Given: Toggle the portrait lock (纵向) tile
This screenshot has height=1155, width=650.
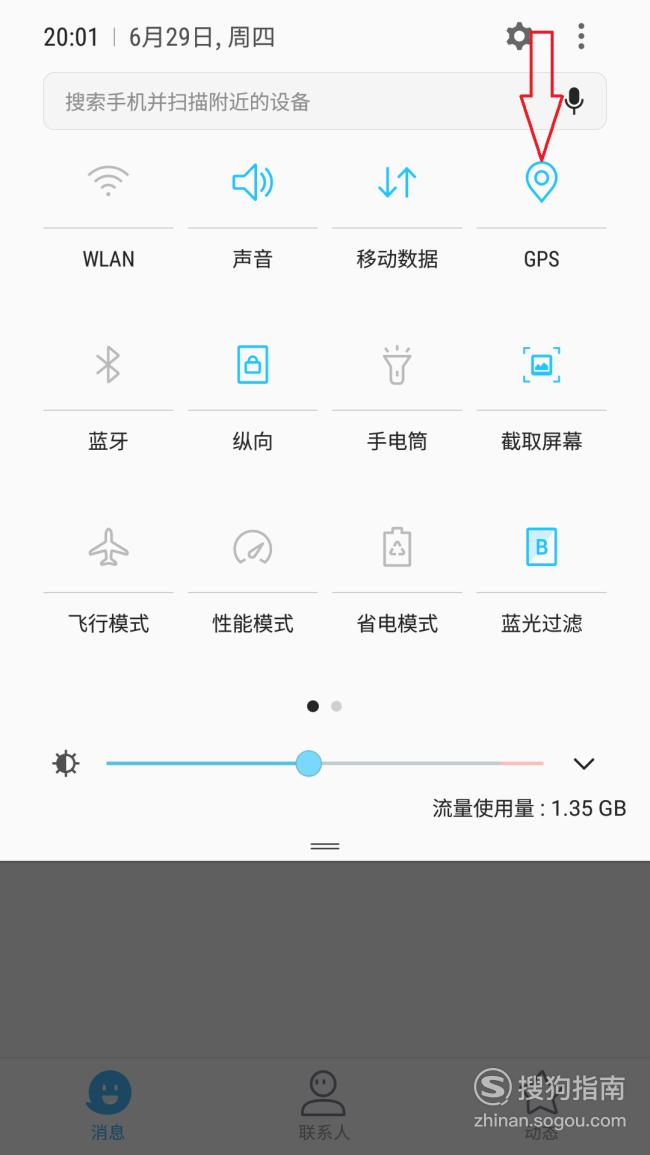Looking at the screenshot, I should click(253, 365).
